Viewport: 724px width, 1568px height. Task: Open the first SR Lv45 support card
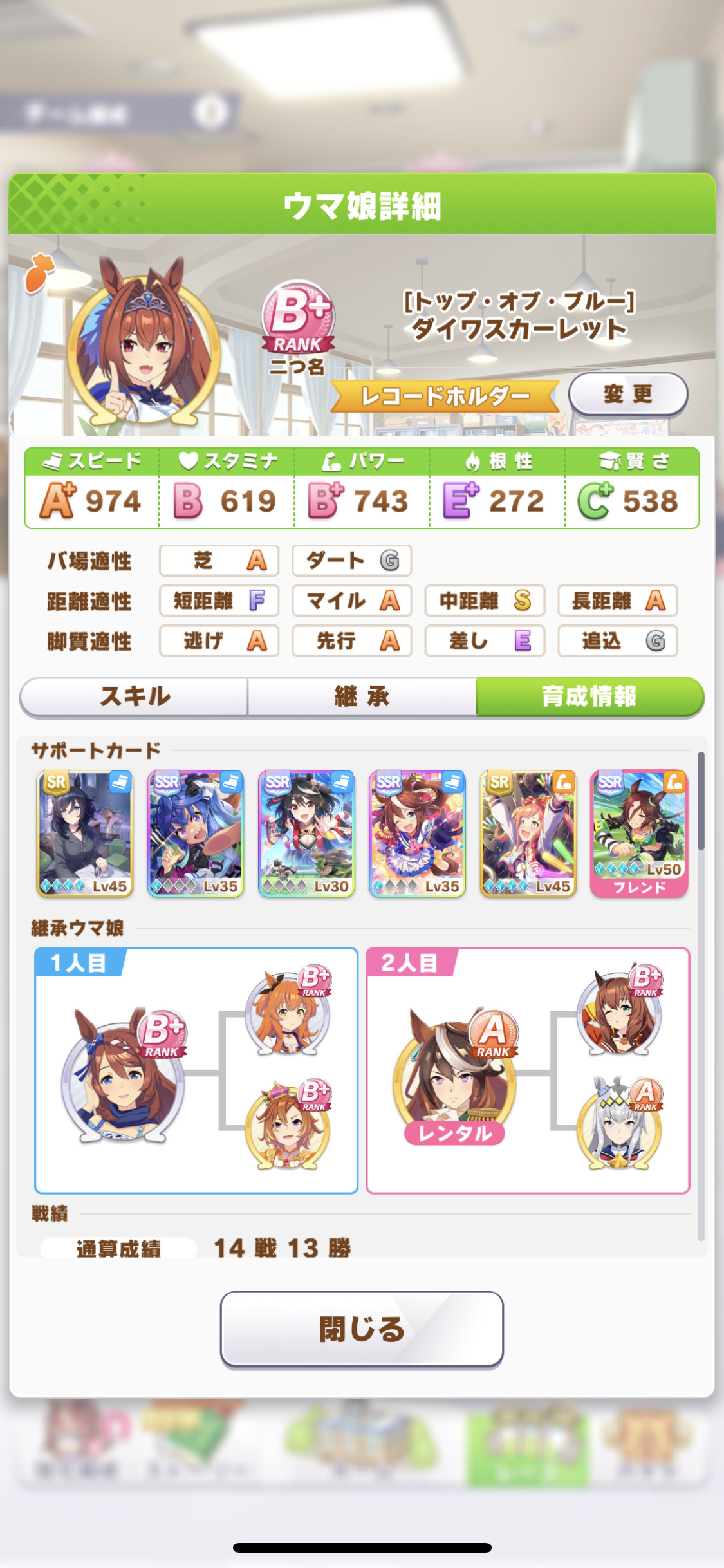[x=85, y=834]
